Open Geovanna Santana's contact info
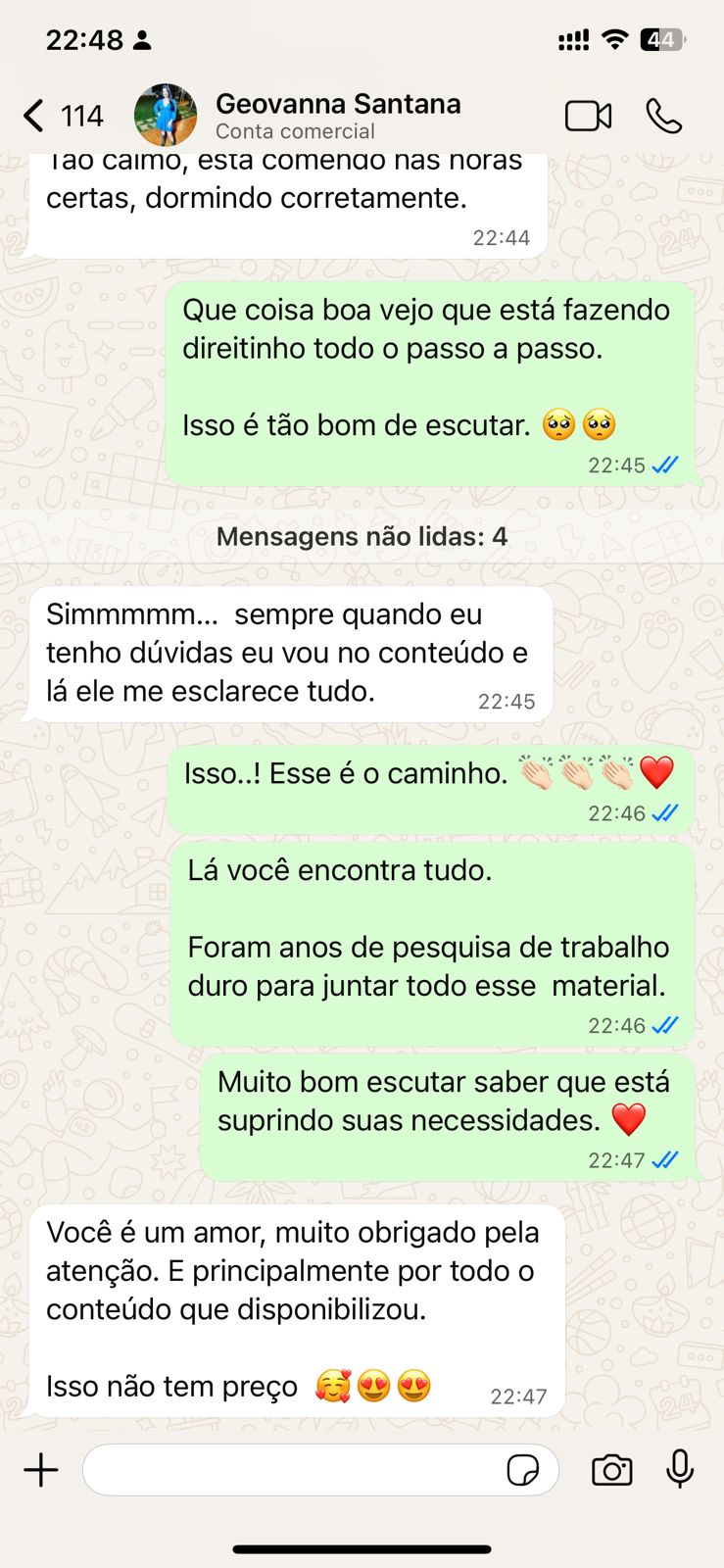 [x=337, y=116]
